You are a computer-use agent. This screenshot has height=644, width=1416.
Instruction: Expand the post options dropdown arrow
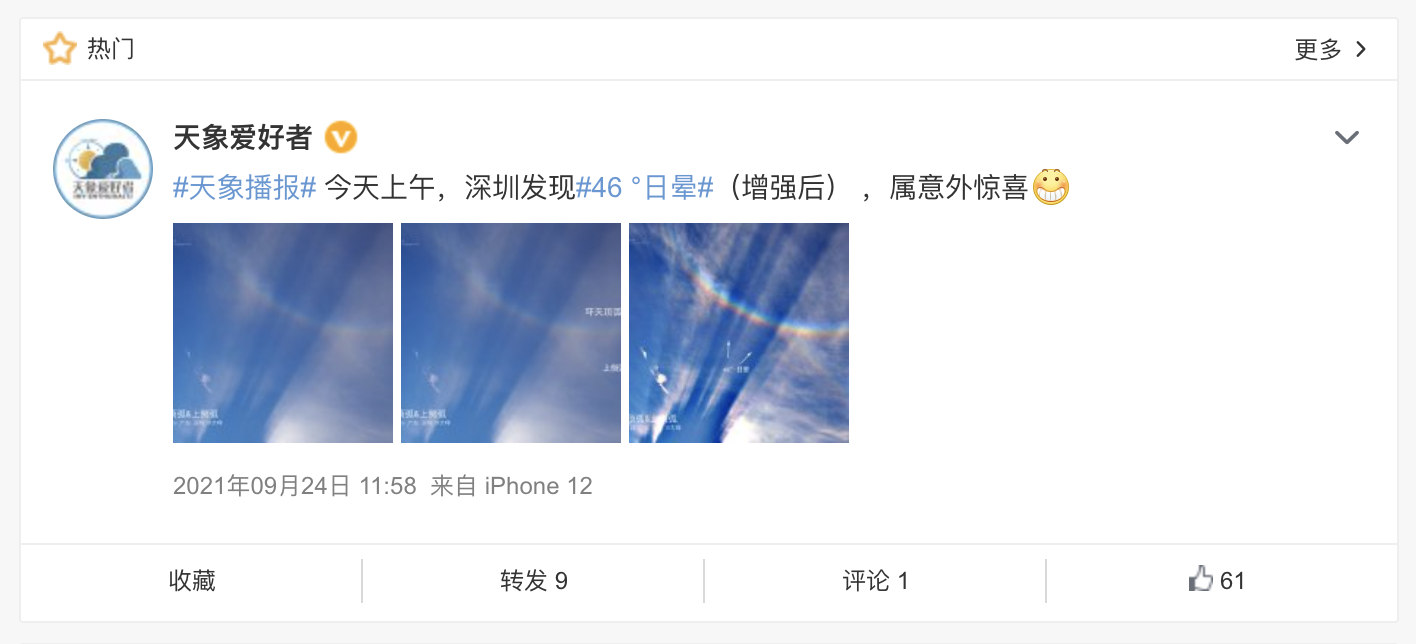pos(1346,138)
